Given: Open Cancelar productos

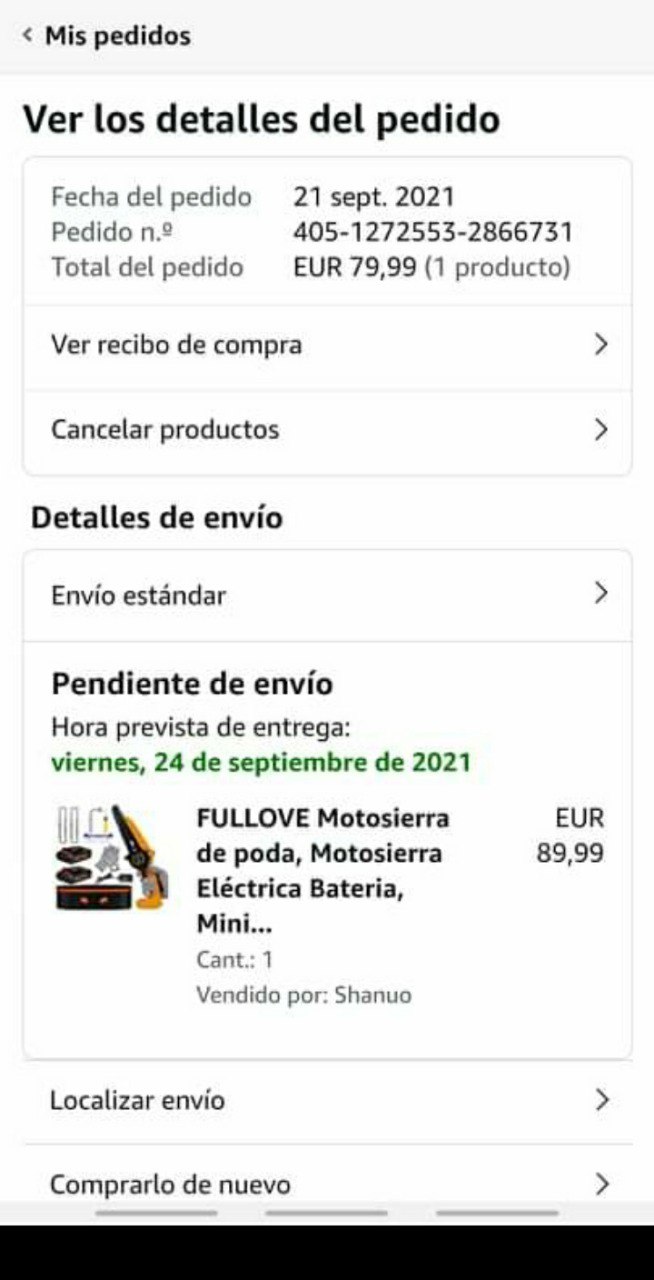Looking at the screenshot, I should coord(327,430).
